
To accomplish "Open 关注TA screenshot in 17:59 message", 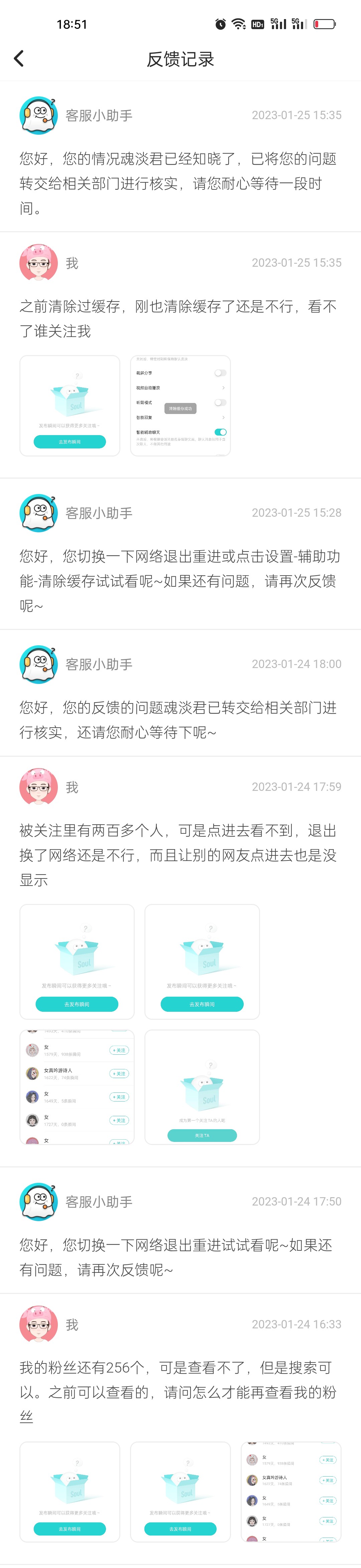I will click(x=202, y=1087).
